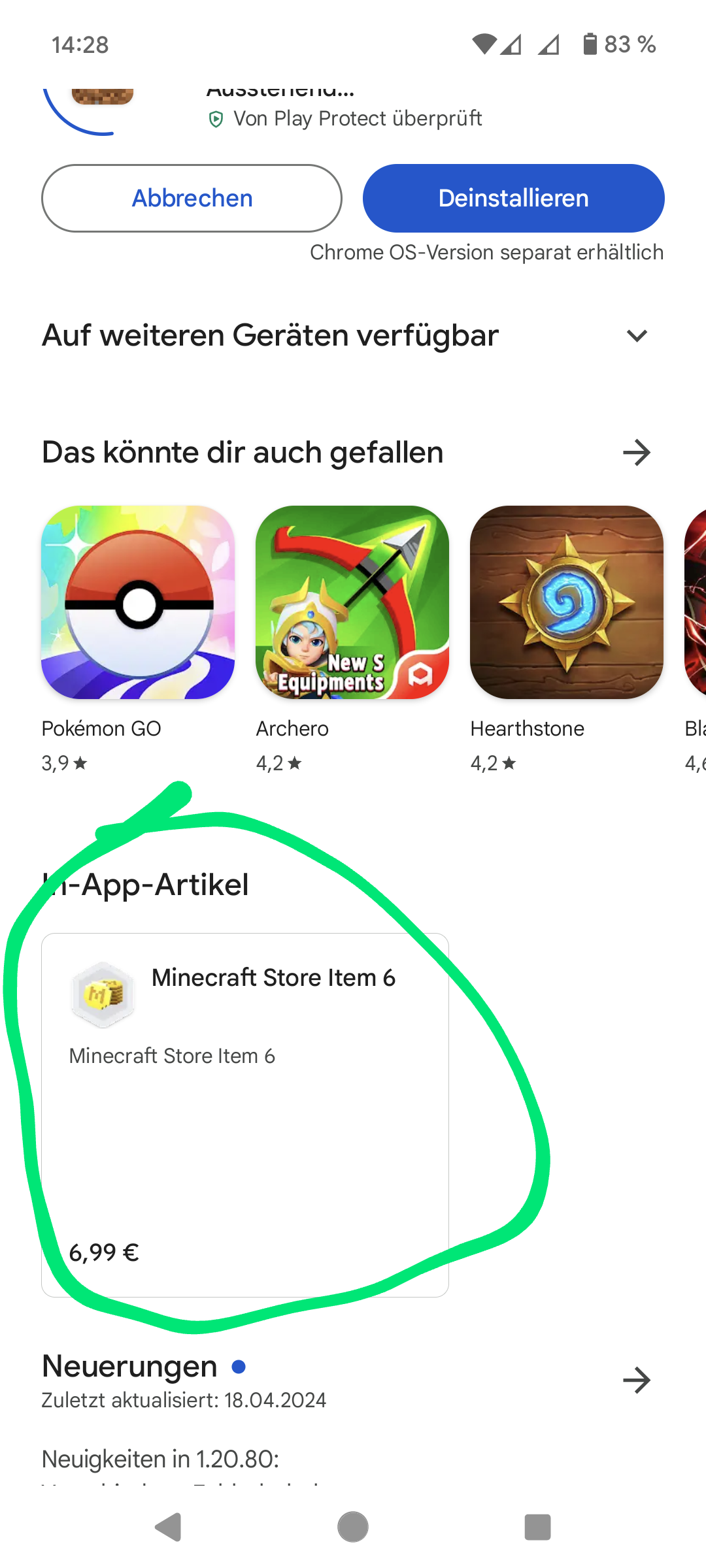Open the Neuerungen arrow for details
Viewport: 706px width, 1568px height.
[x=636, y=1380]
